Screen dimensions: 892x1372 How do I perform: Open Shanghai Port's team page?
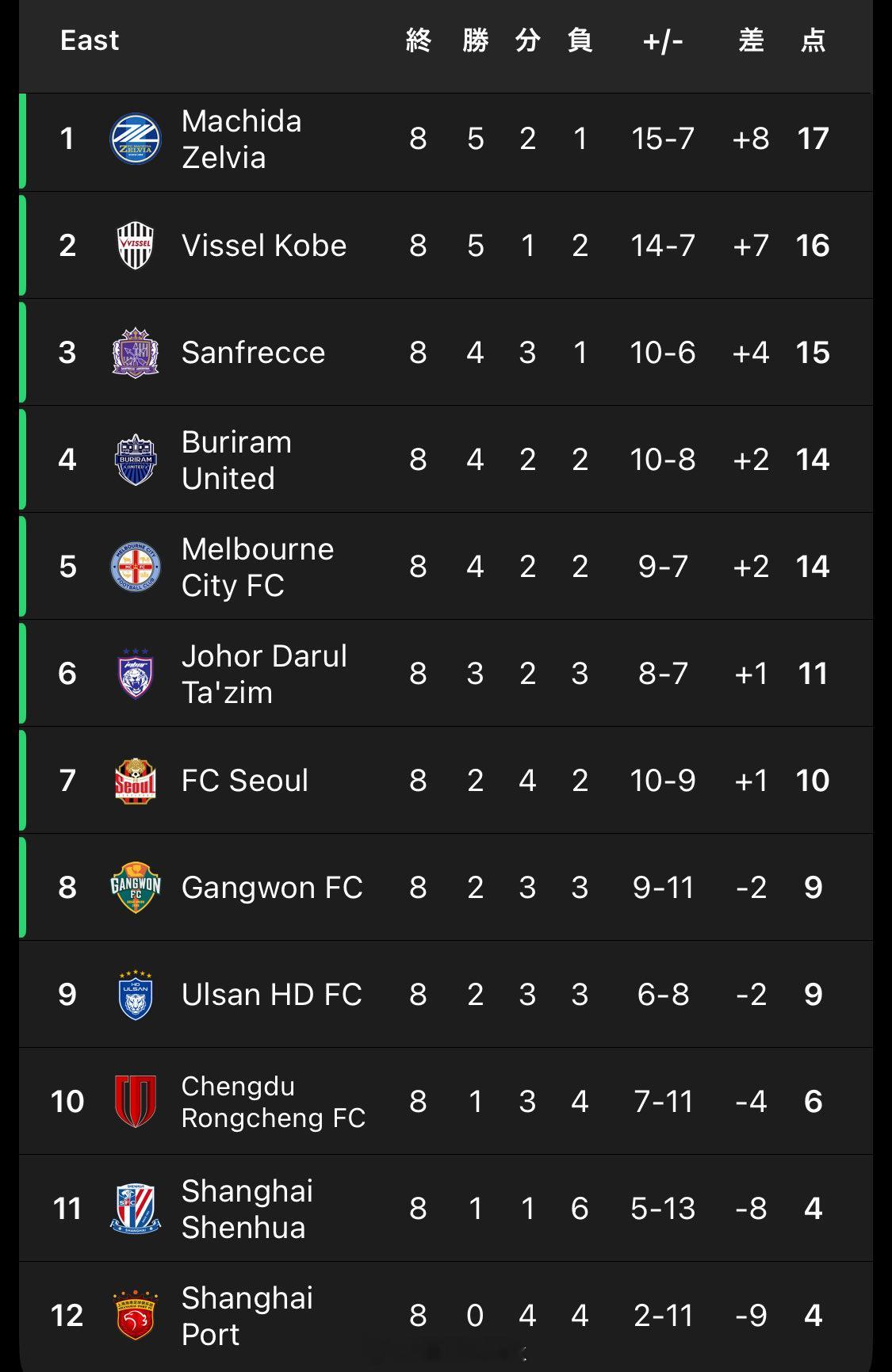pyautogui.click(x=247, y=1316)
